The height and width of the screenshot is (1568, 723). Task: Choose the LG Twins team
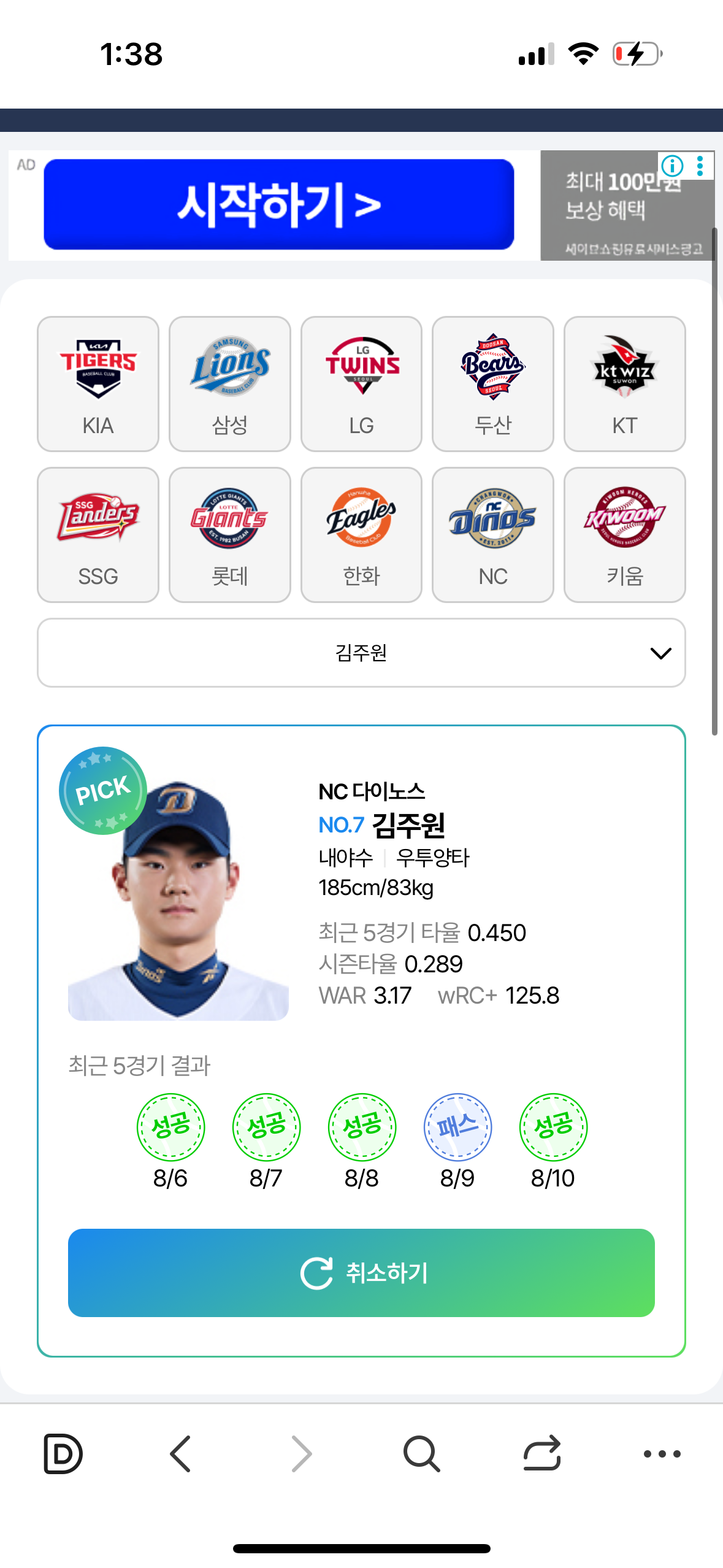[361, 384]
